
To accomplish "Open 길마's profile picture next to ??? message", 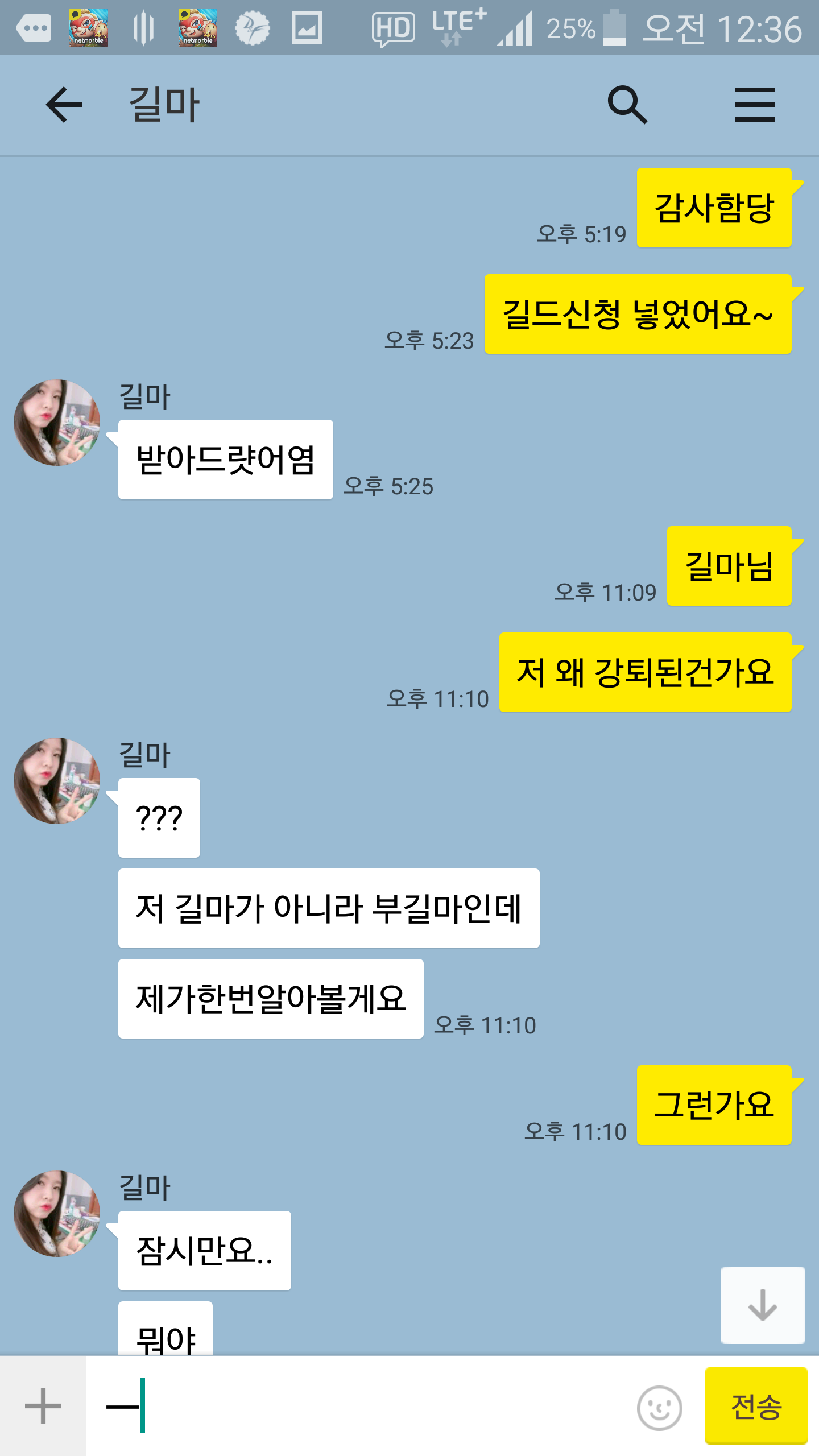I will click(57, 781).
